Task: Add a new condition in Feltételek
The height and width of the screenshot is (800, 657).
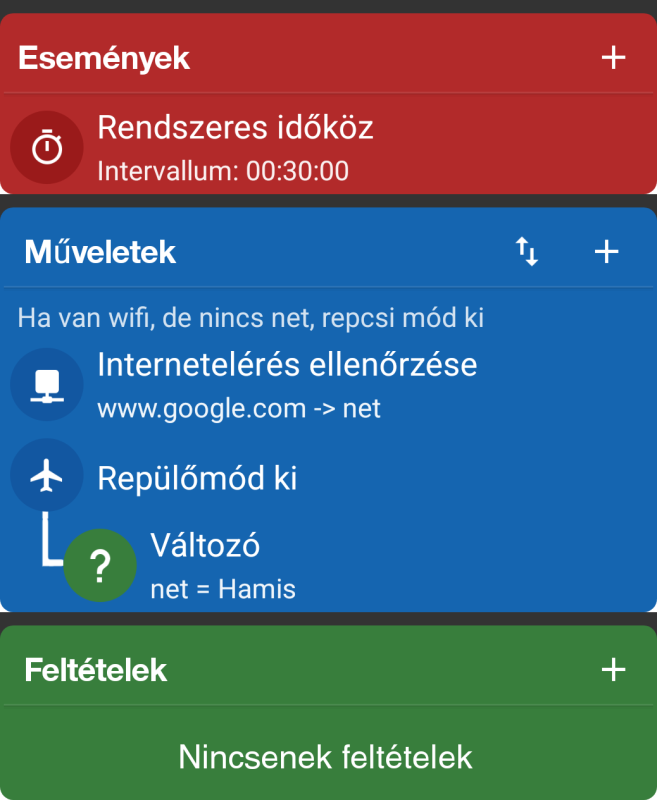Action: point(613,670)
